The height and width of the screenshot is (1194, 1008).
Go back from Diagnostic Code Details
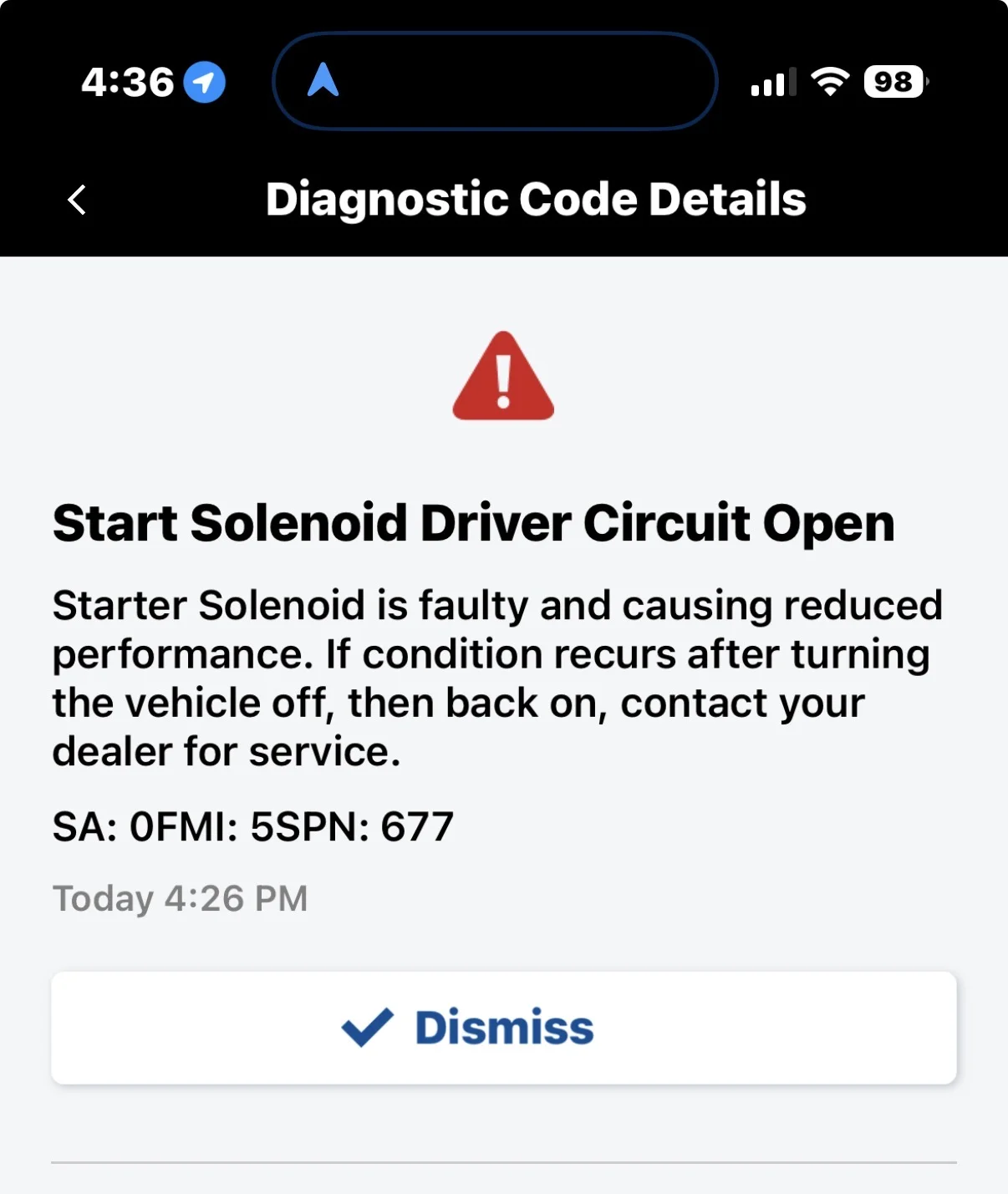77,200
